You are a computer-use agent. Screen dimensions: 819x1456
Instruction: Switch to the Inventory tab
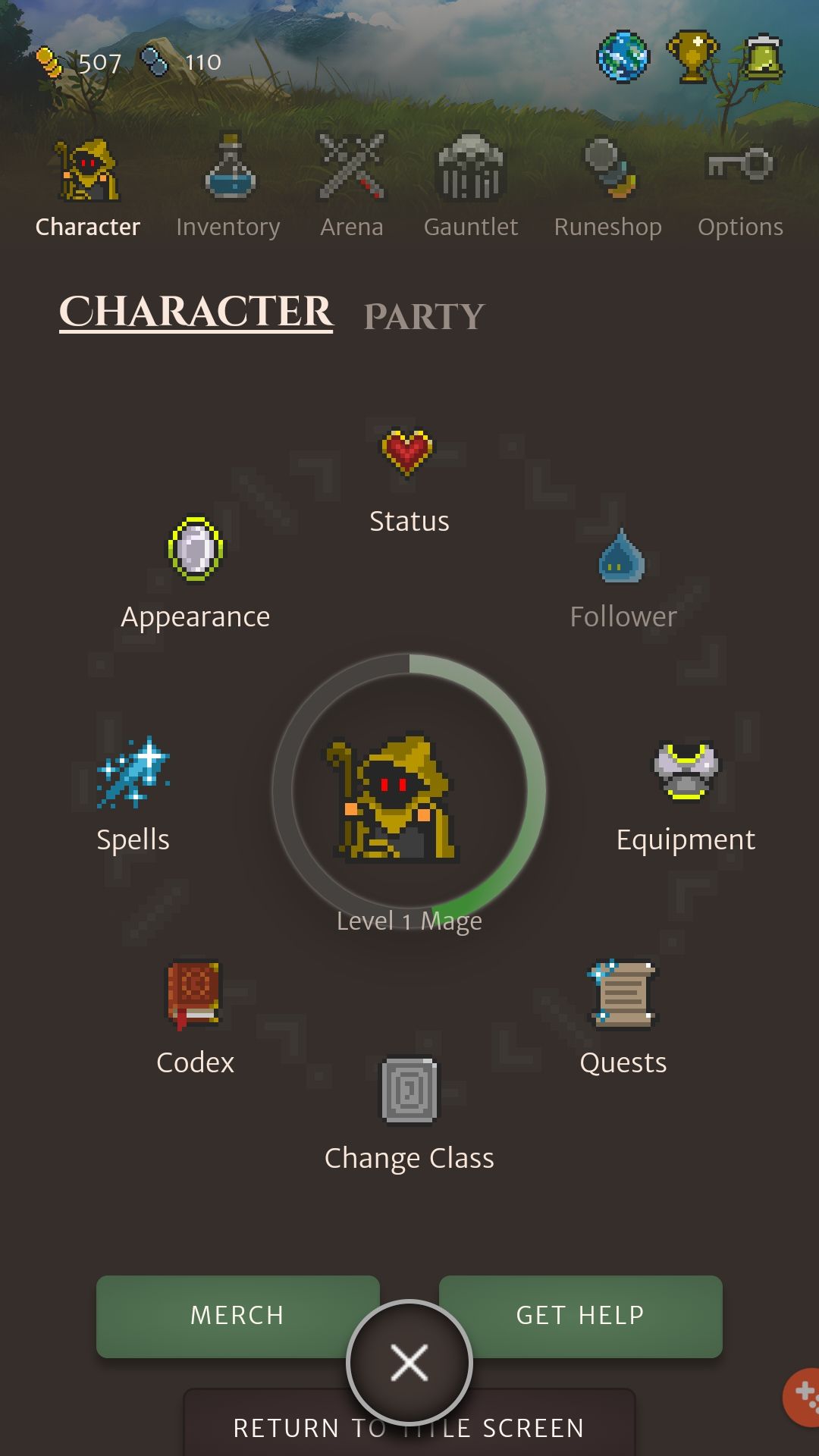228,186
